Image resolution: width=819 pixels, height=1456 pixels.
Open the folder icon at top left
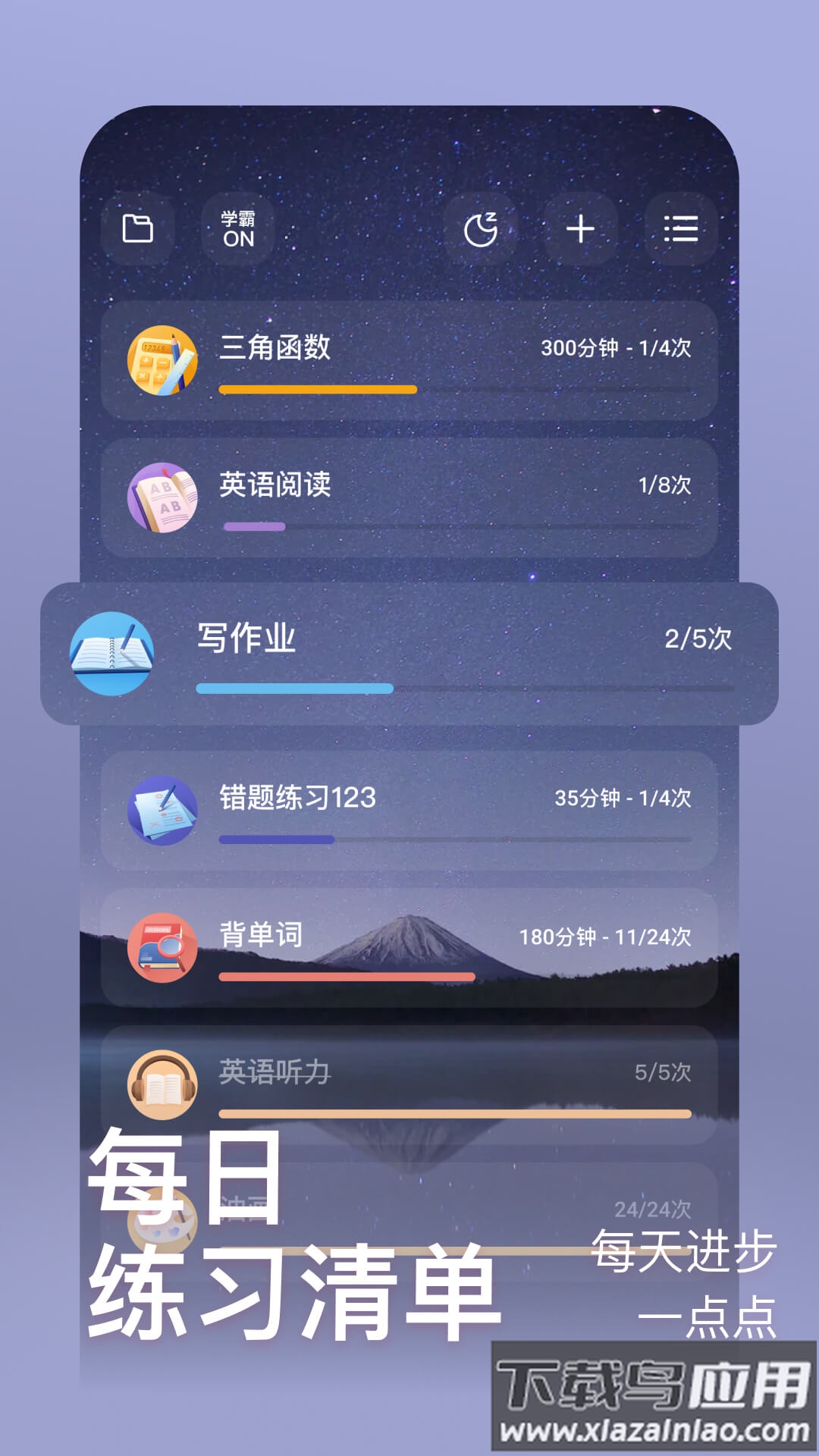click(139, 229)
